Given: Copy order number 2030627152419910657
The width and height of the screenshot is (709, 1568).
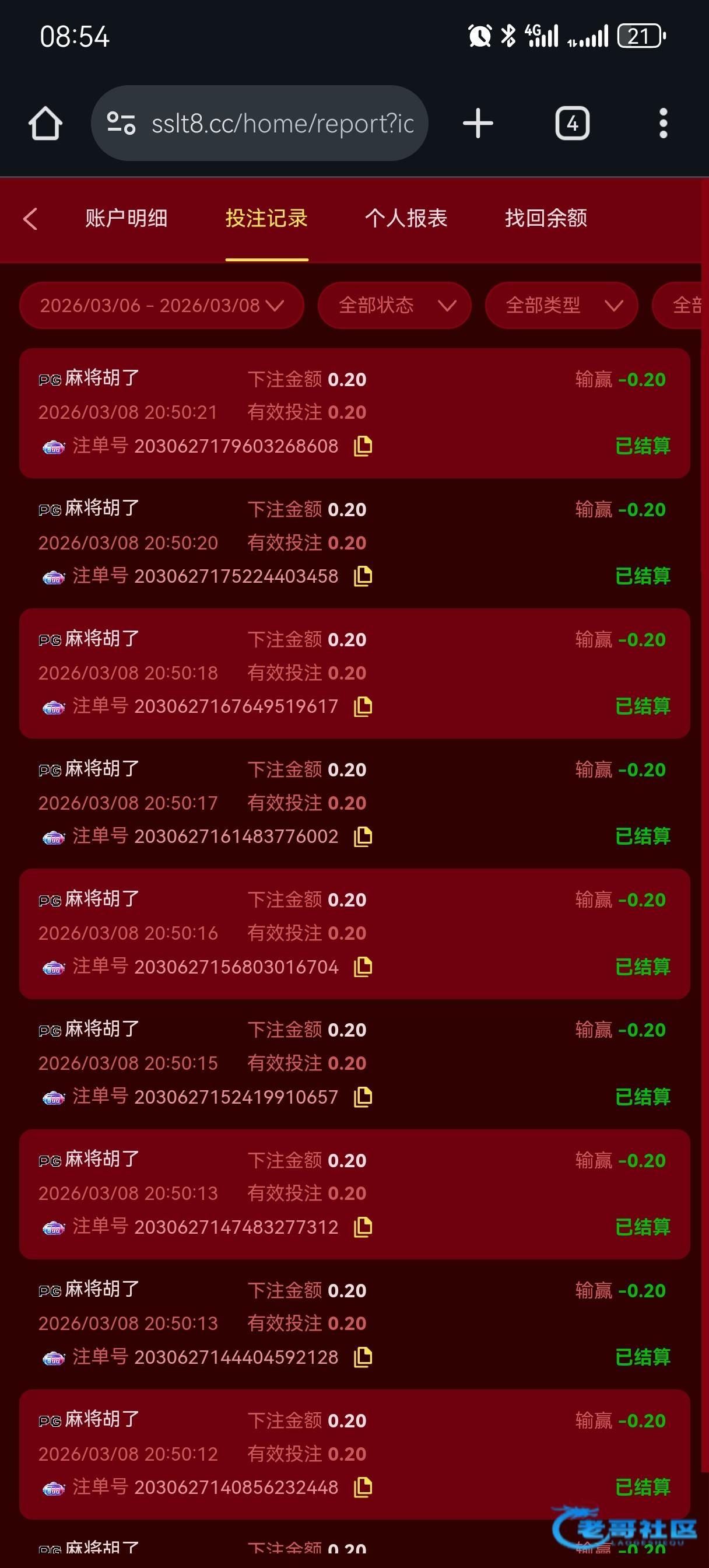Looking at the screenshot, I should (x=363, y=1097).
